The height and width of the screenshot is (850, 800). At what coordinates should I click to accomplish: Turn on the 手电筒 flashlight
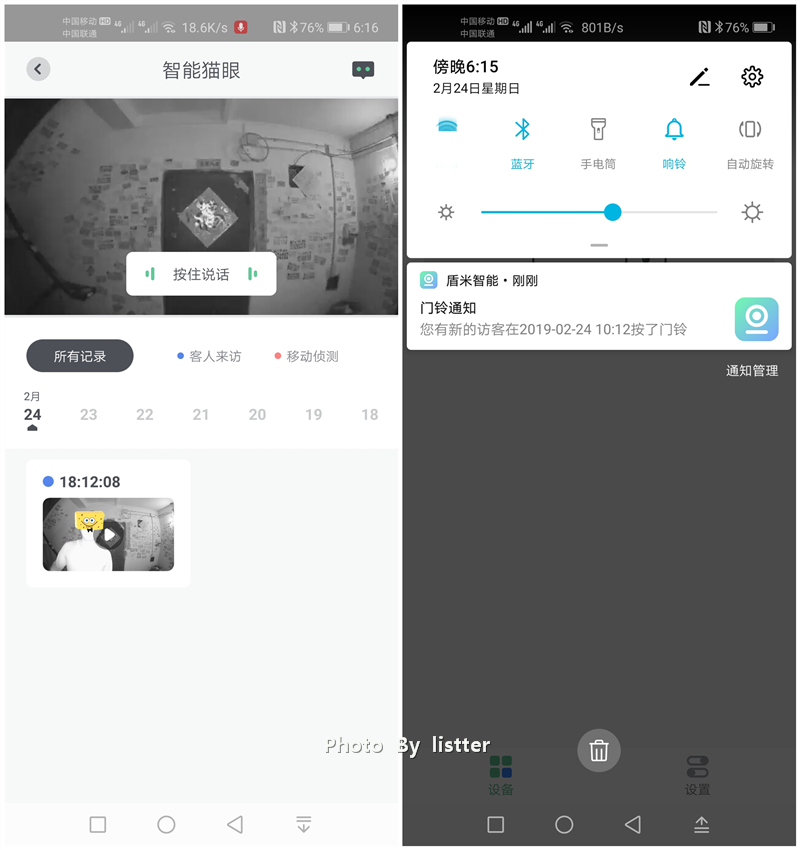(x=598, y=128)
